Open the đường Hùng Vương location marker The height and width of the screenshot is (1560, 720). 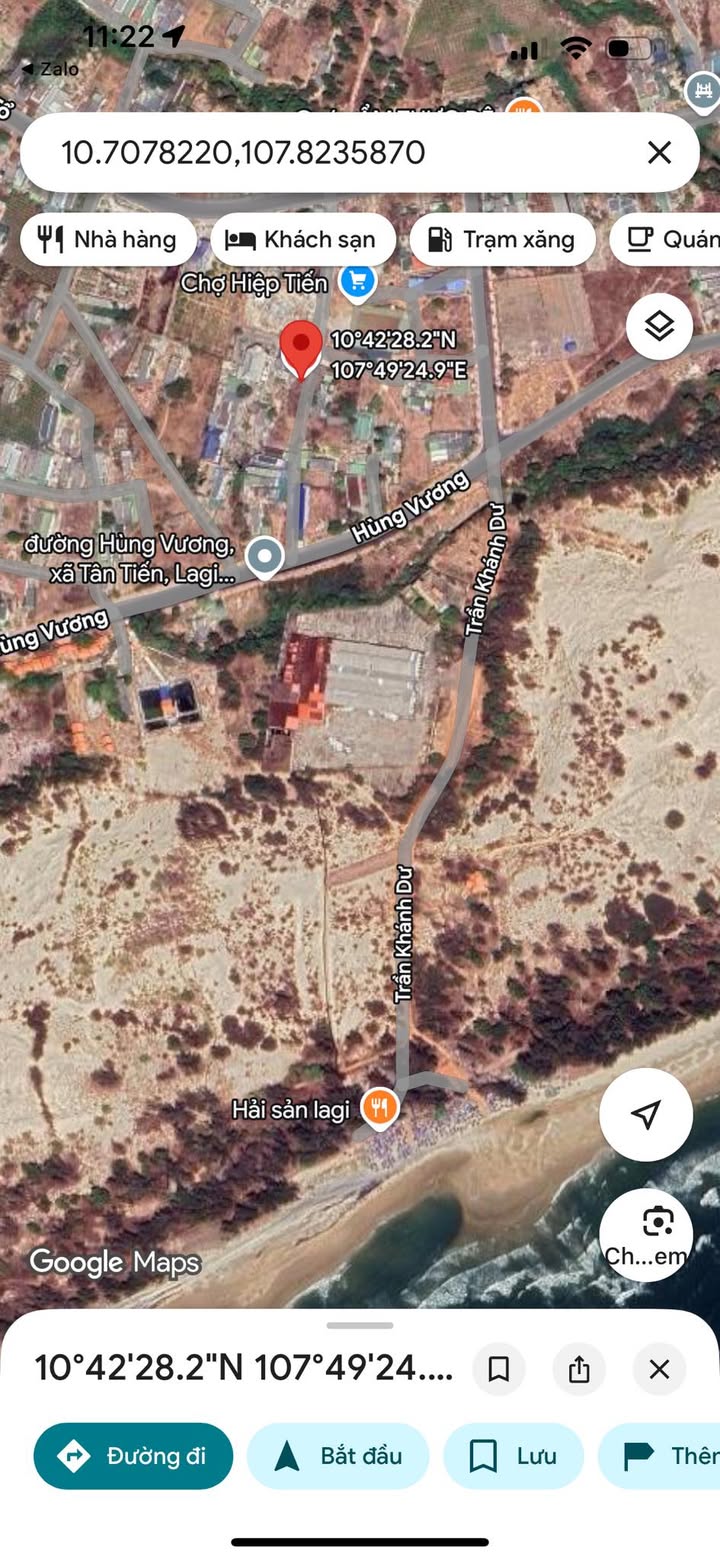265,557
